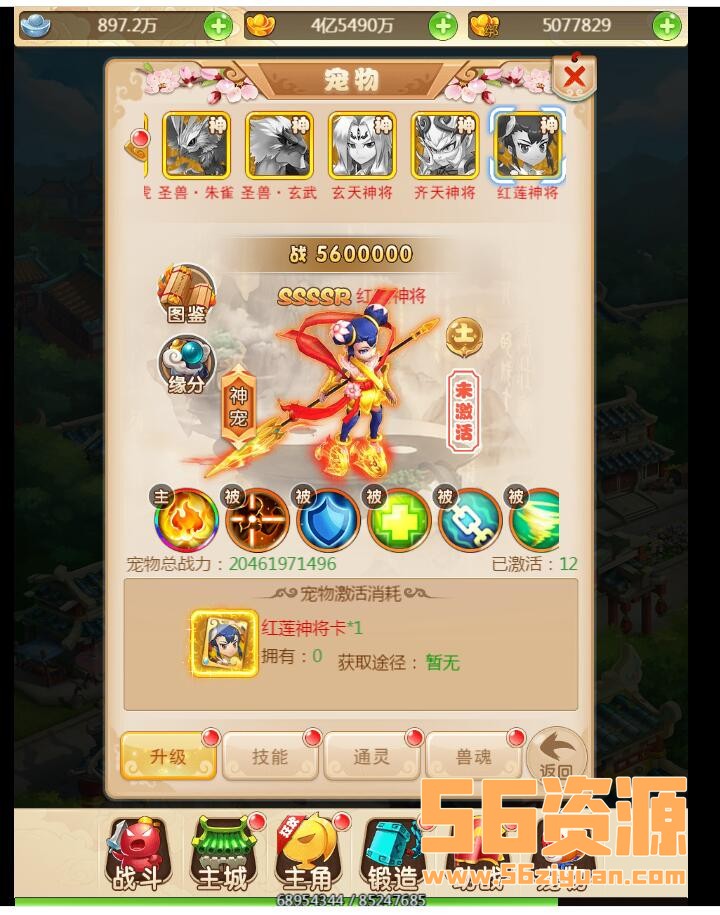Open the 战斗 battle menu
This screenshot has width=720, height=915.
tap(139, 855)
